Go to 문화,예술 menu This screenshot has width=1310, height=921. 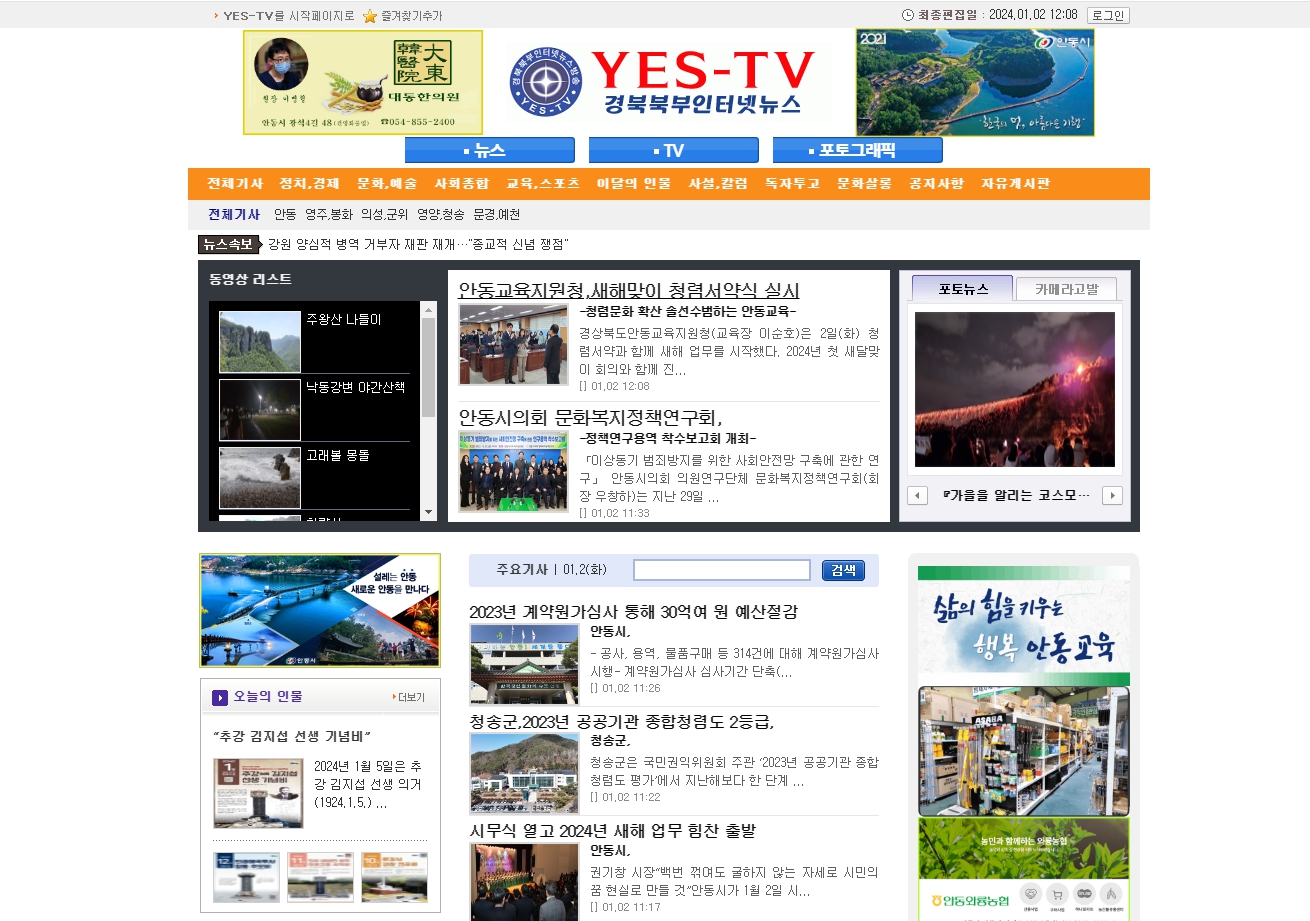(x=387, y=184)
